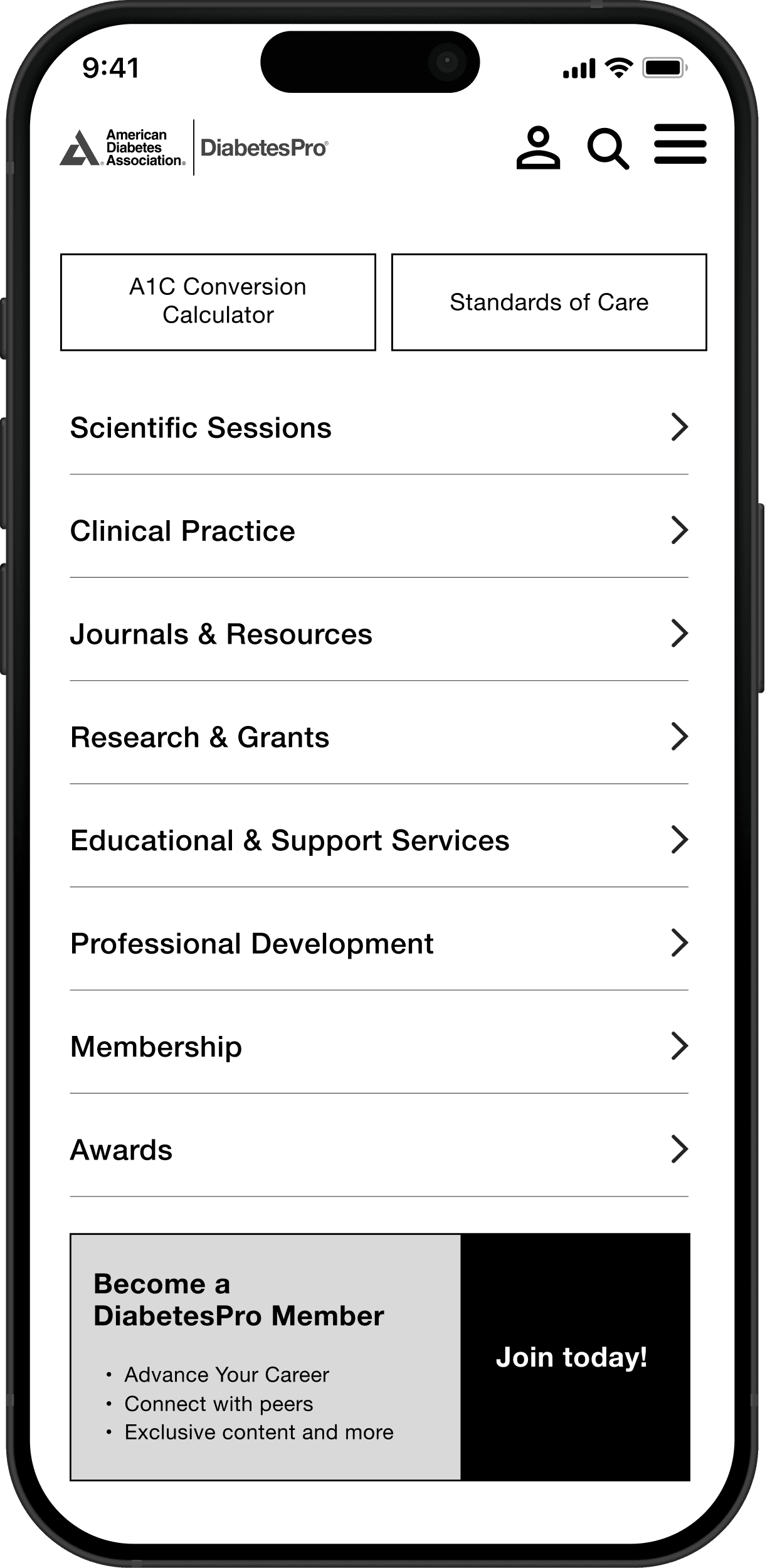Image resolution: width=765 pixels, height=1568 pixels.
Task: View the Standards of Care
Action: pos(549,302)
